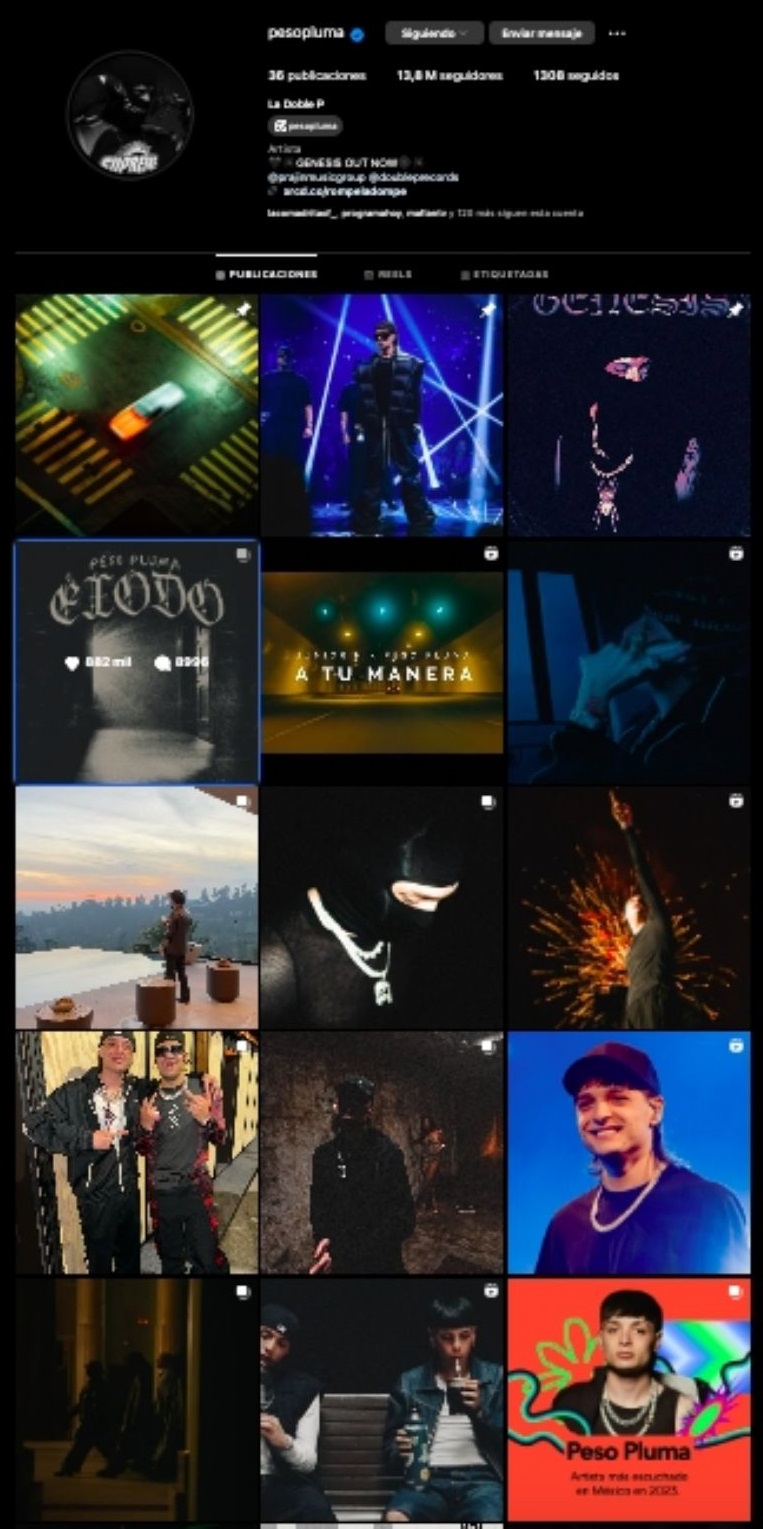Open the fireworks concert reel
The image size is (763, 1529).
point(629,907)
